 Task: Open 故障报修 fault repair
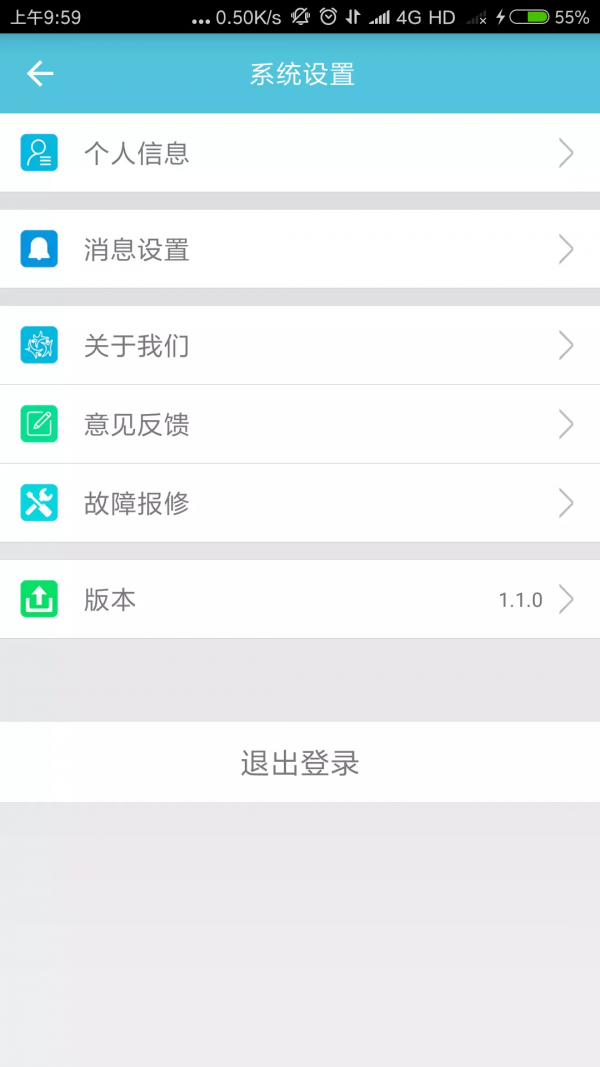tap(300, 503)
